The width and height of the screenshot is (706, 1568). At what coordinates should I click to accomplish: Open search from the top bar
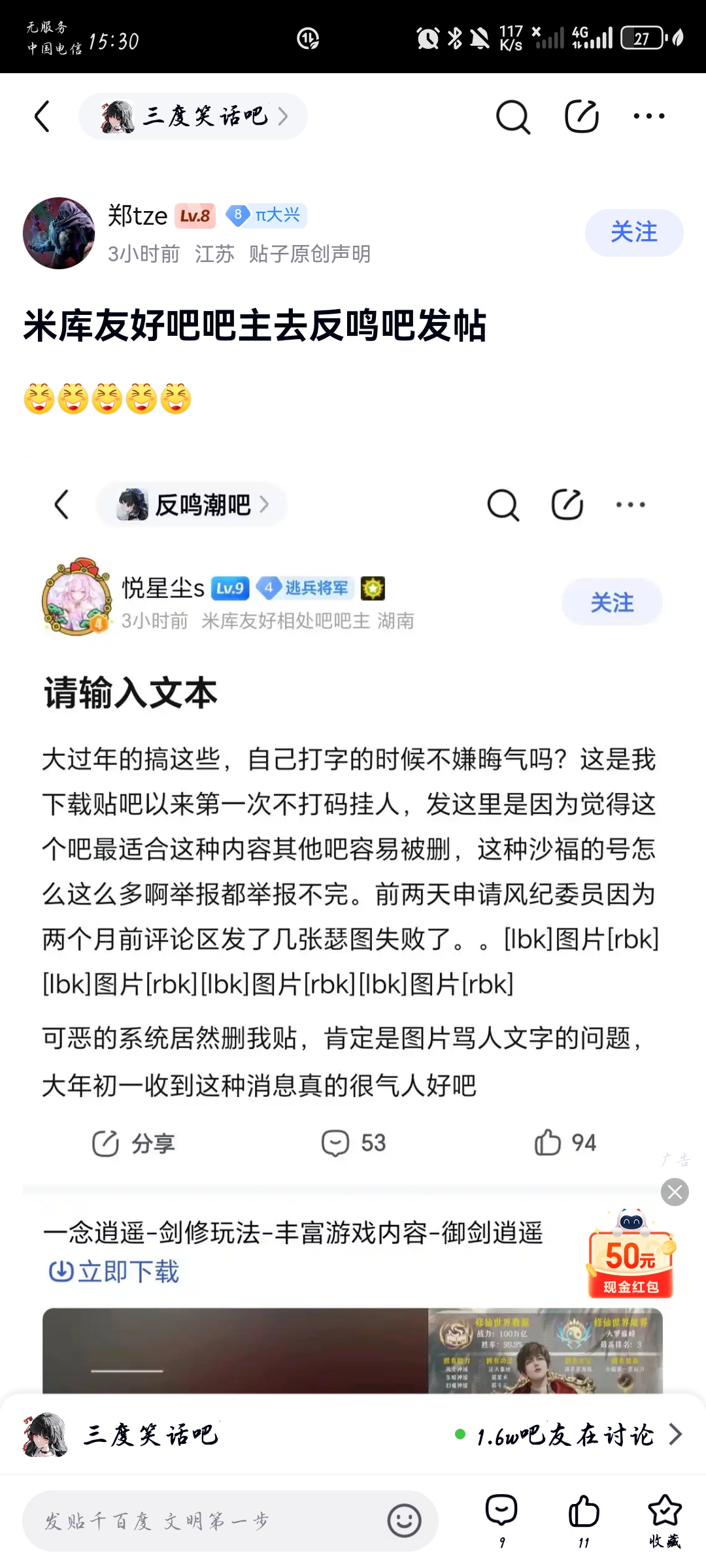point(513,116)
